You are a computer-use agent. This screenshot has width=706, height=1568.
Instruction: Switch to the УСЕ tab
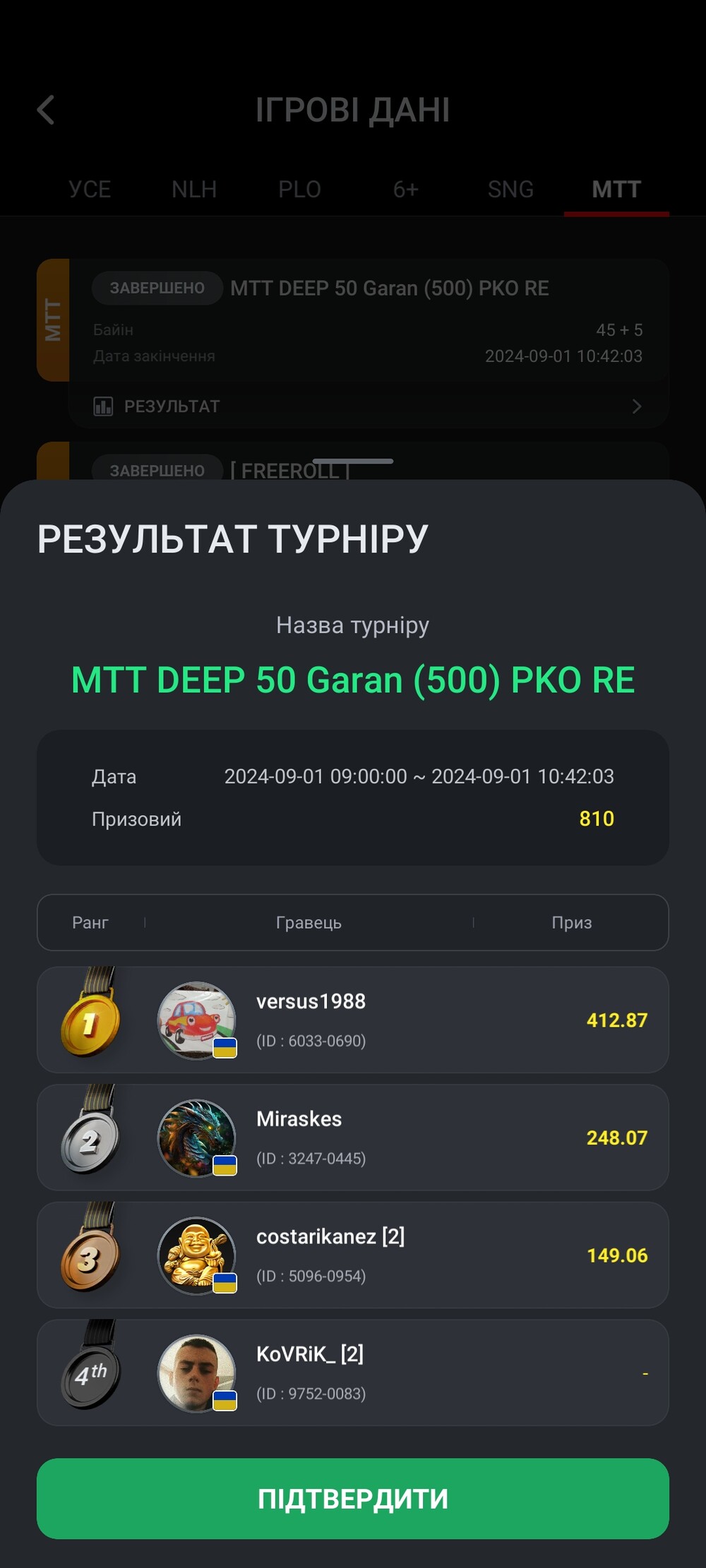[90, 189]
